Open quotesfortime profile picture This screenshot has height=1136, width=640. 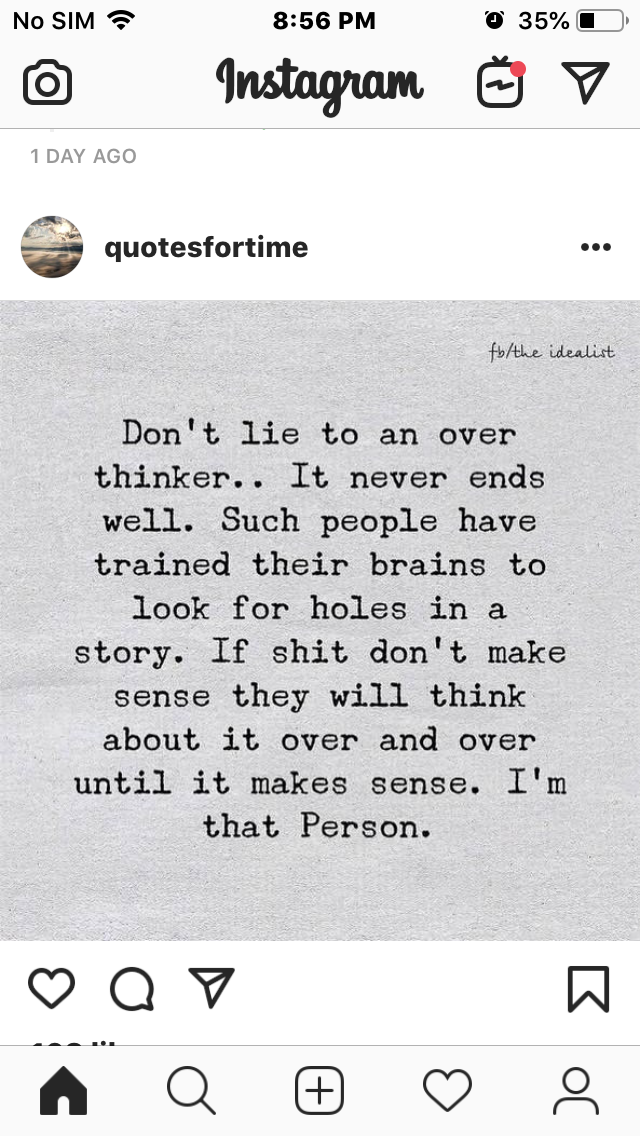(x=52, y=247)
